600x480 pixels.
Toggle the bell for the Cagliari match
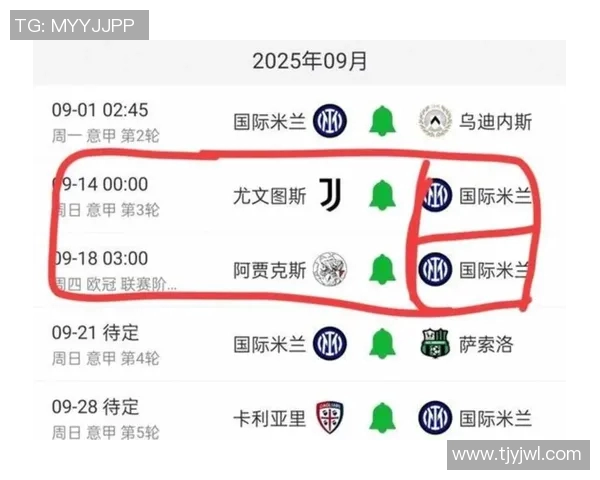(381, 418)
